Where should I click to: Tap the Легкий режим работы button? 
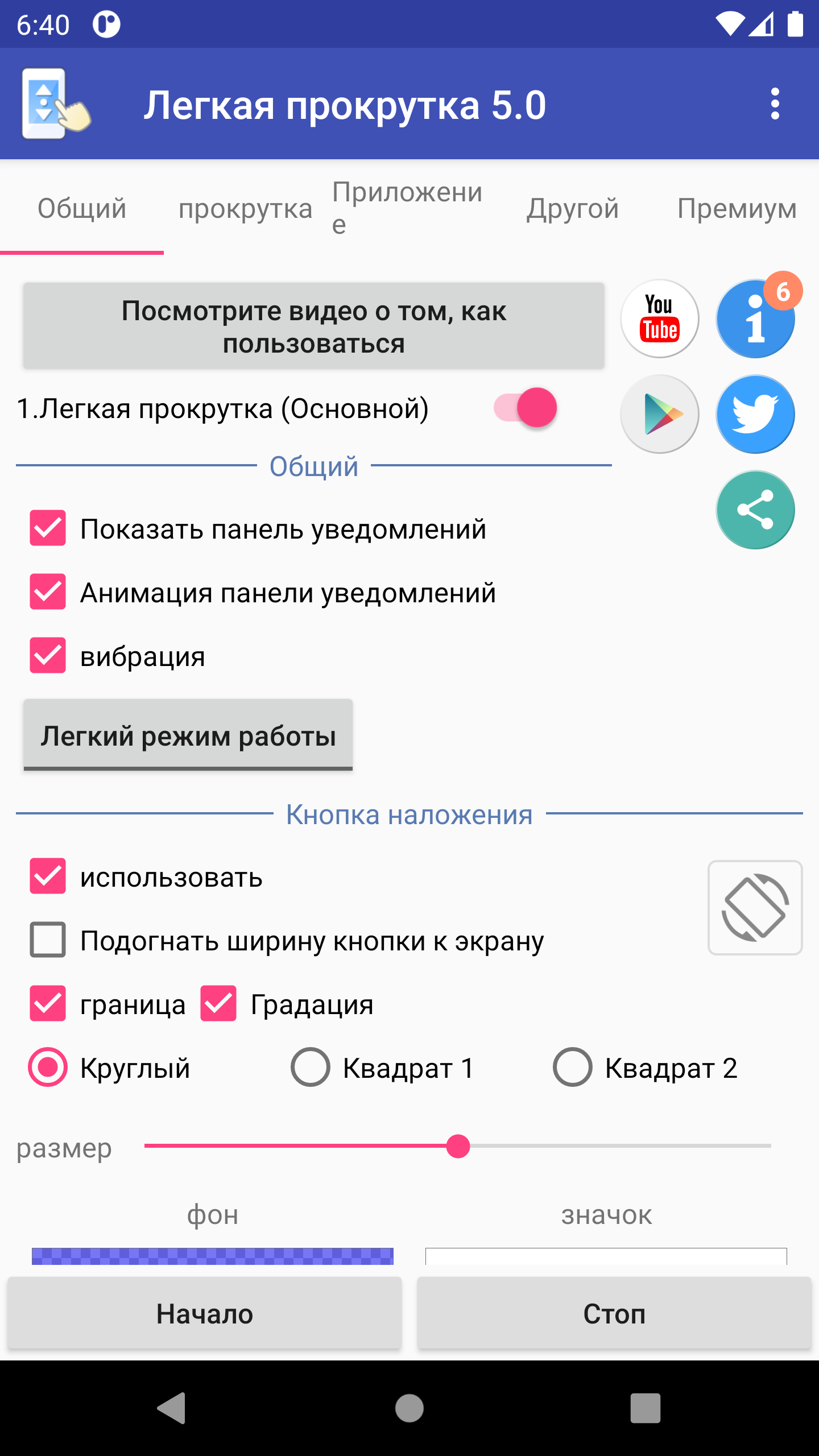click(188, 735)
